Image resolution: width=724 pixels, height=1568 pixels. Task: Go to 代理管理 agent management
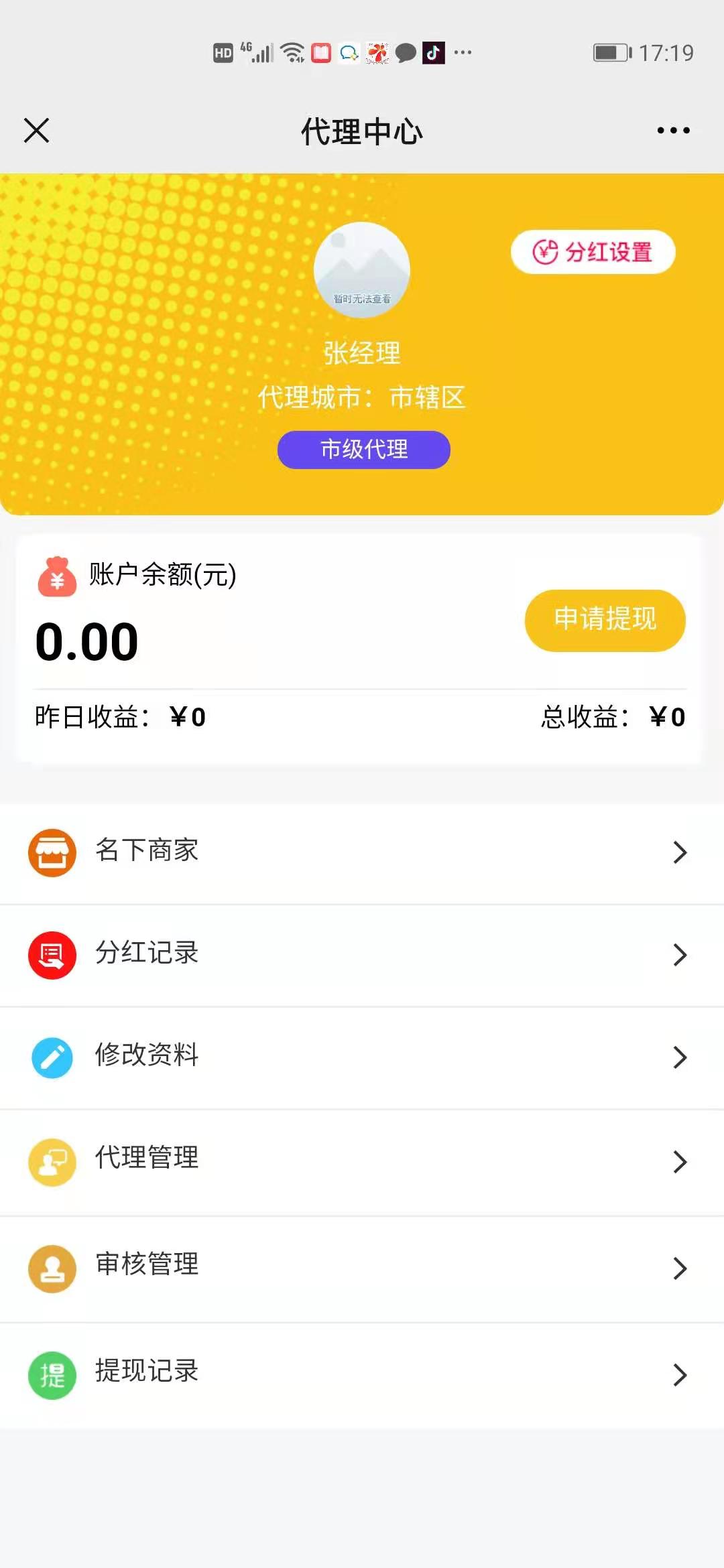[x=362, y=1162]
